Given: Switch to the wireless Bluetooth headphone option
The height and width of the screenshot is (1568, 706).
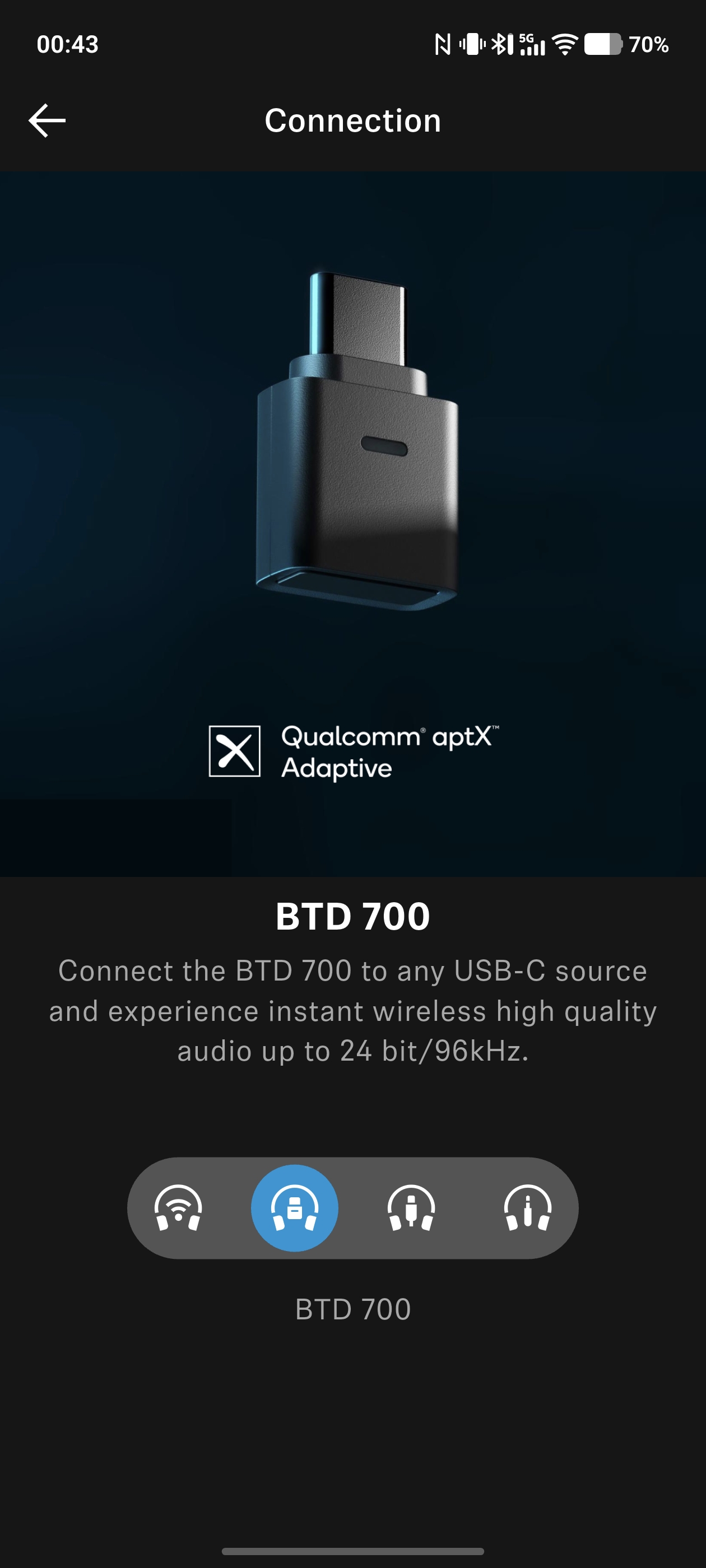Looking at the screenshot, I should pyautogui.click(x=178, y=1208).
